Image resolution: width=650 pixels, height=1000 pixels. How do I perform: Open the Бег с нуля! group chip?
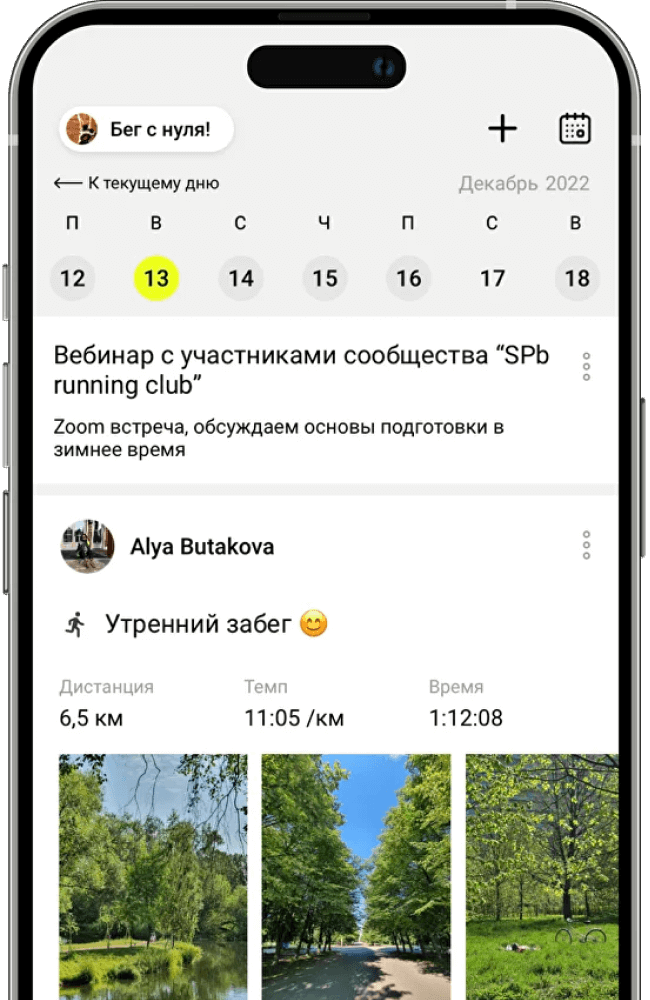(146, 129)
